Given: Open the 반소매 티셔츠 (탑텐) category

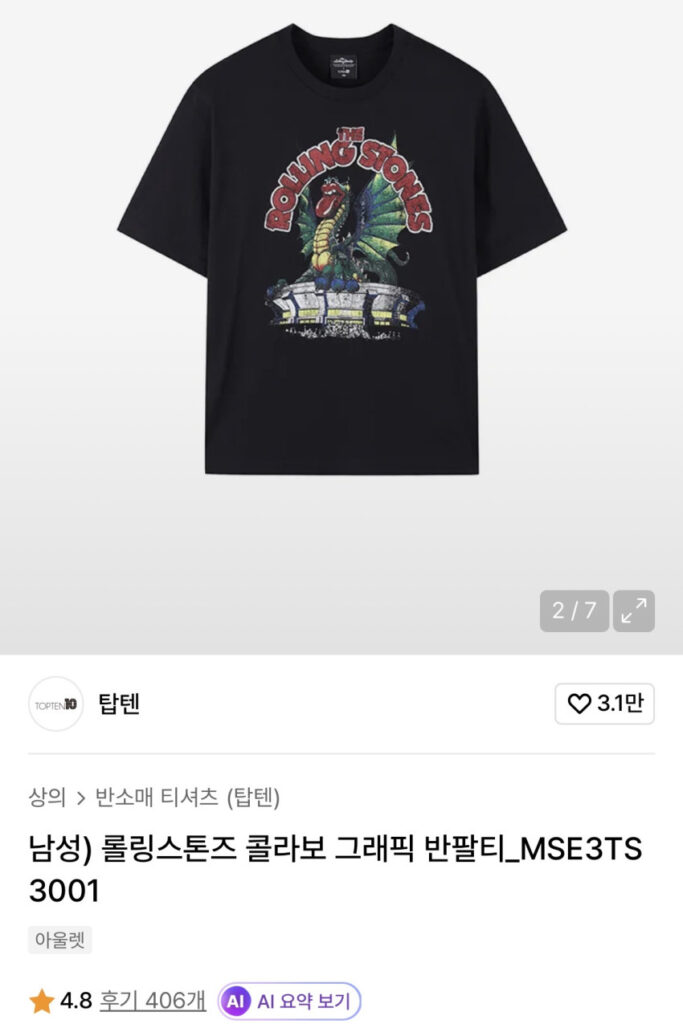Looking at the screenshot, I should coord(187,797).
